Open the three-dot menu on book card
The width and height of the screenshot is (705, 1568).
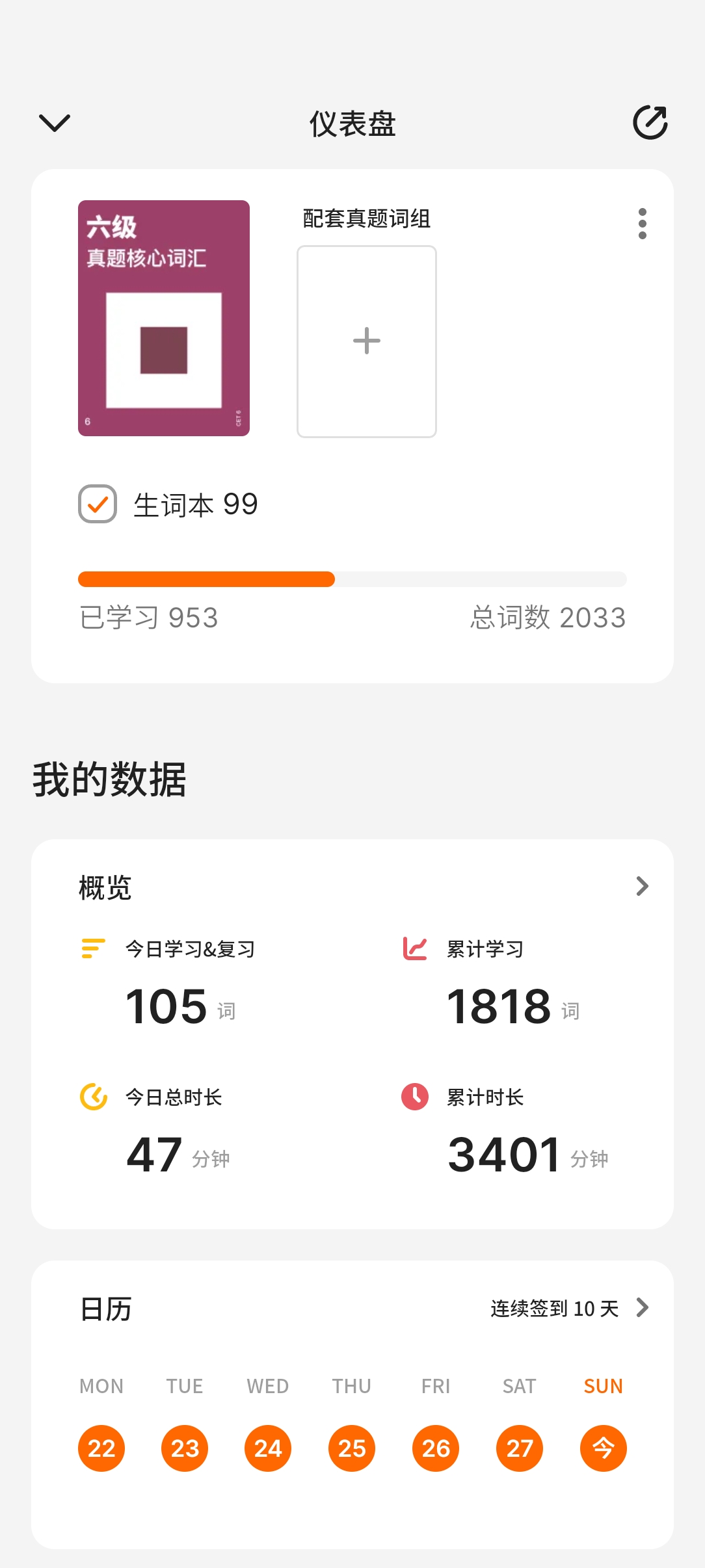643,224
